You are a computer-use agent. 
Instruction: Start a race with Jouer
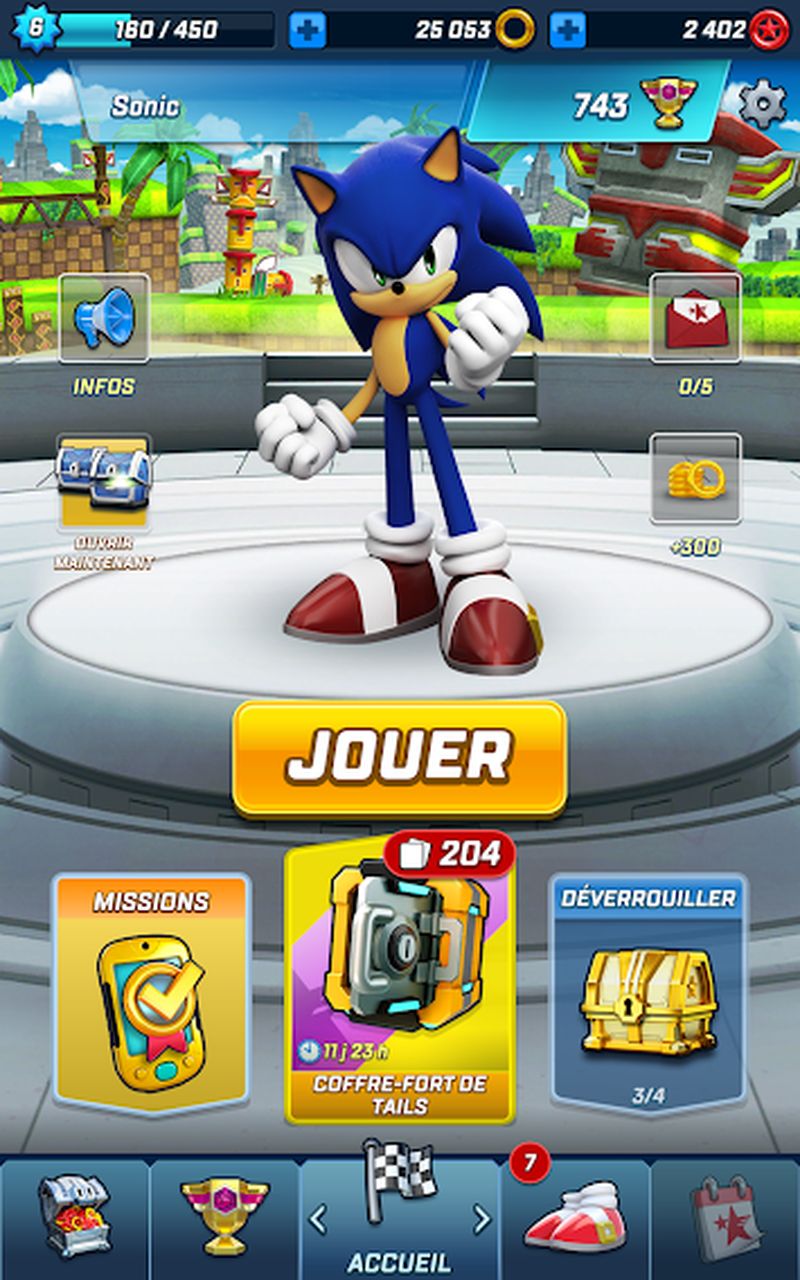point(400,757)
